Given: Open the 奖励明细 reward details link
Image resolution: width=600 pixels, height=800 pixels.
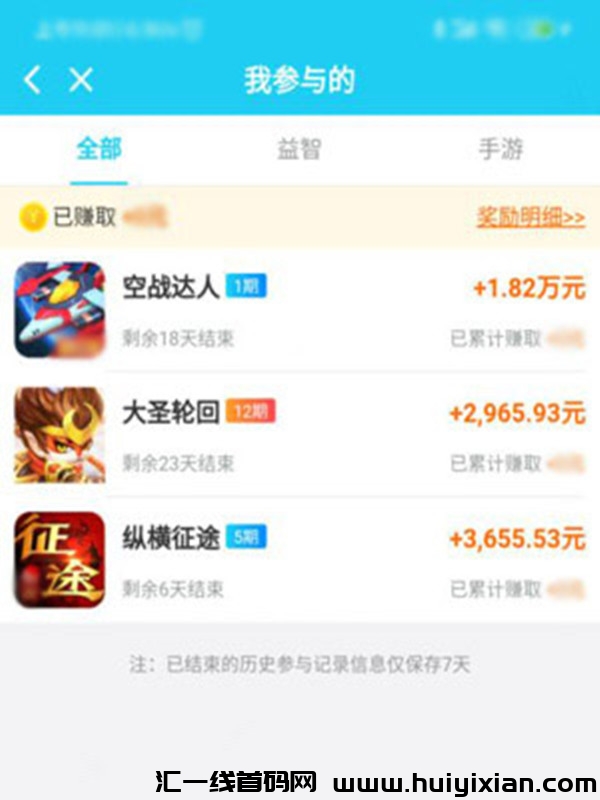Looking at the screenshot, I should tap(530, 217).
